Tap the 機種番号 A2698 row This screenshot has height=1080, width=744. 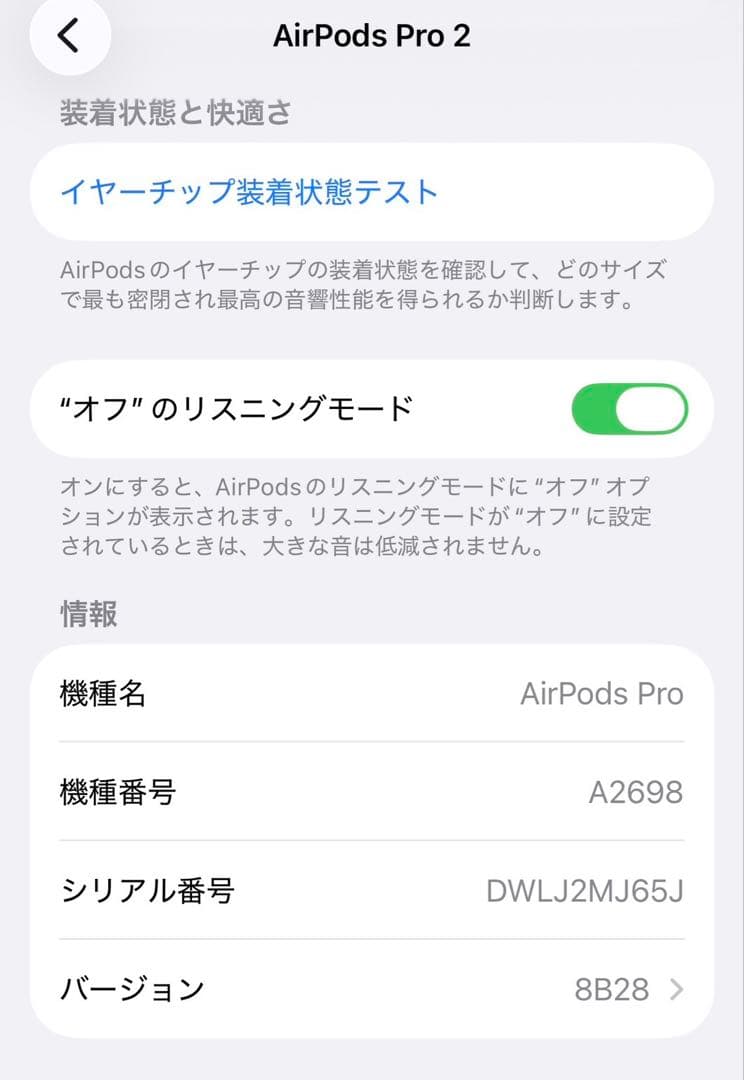tap(372, 791)
